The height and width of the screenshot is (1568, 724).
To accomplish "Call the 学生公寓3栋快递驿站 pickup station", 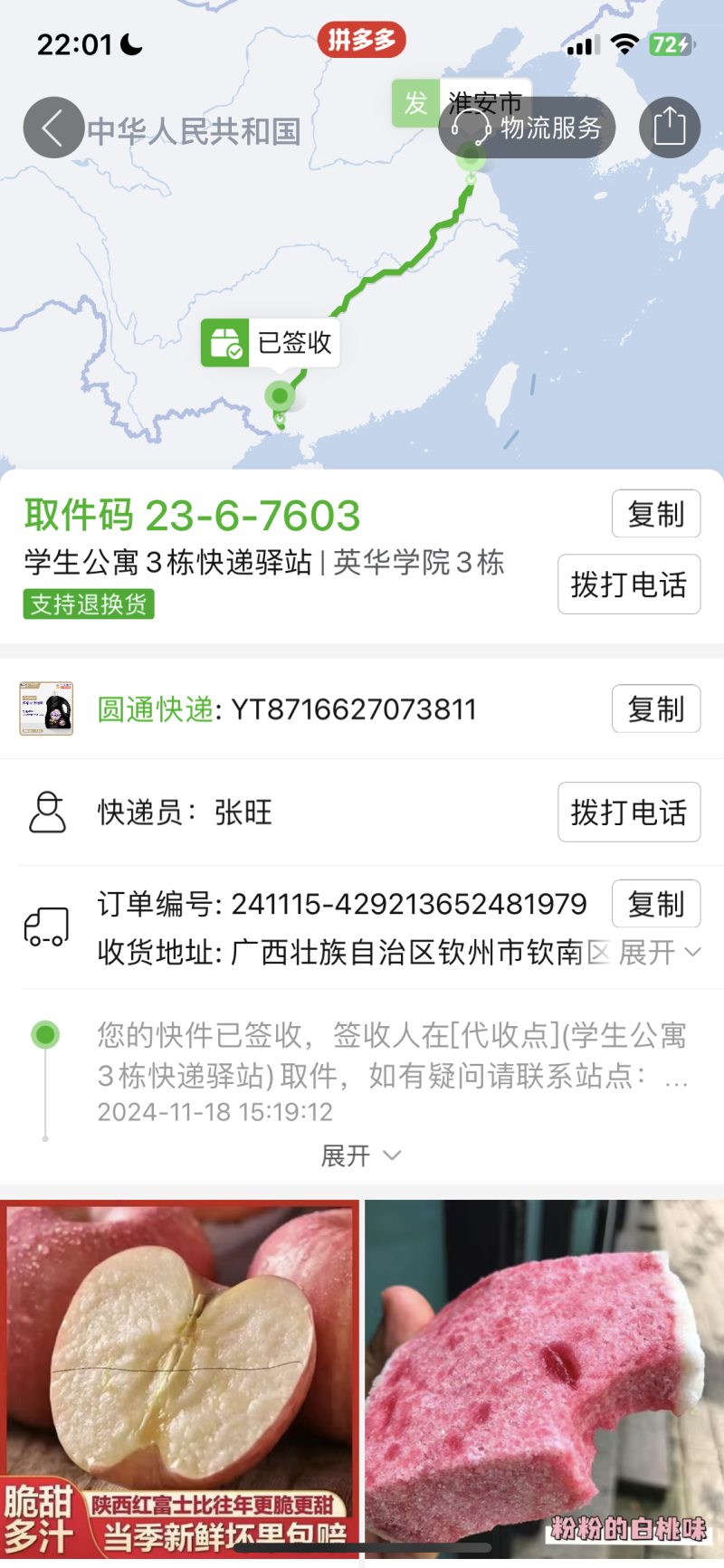I will pyautogui.click(x=628, y=584).
